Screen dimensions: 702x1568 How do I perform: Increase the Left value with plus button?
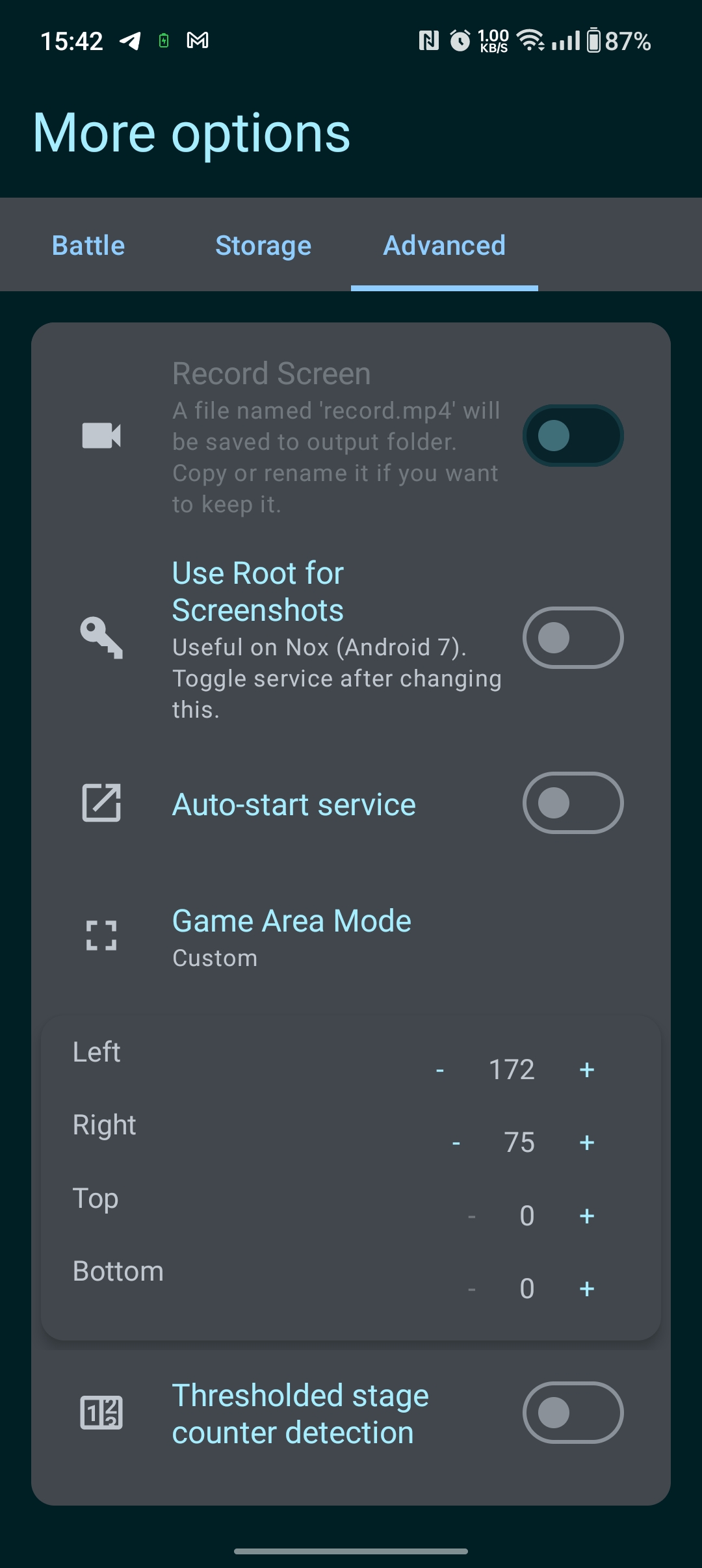(586, 1069)
